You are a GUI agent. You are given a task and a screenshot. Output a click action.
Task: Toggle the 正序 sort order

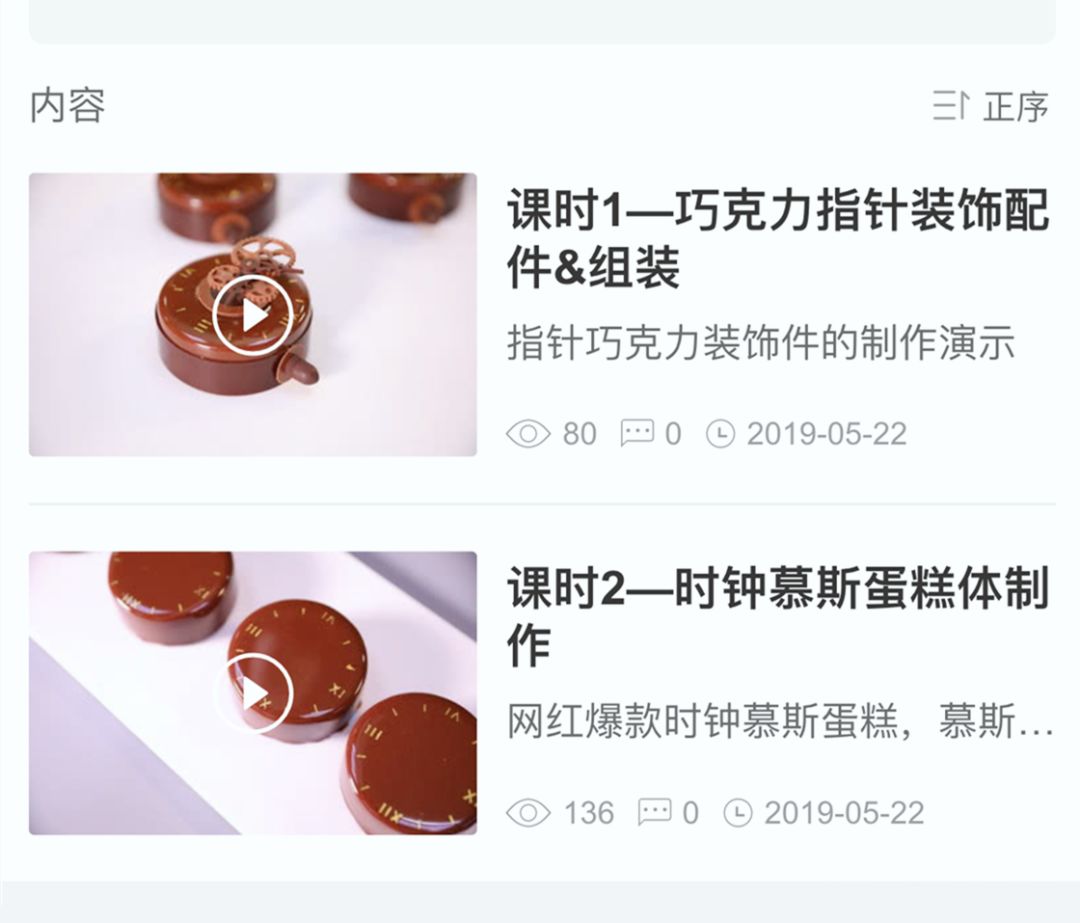[990, 106]
